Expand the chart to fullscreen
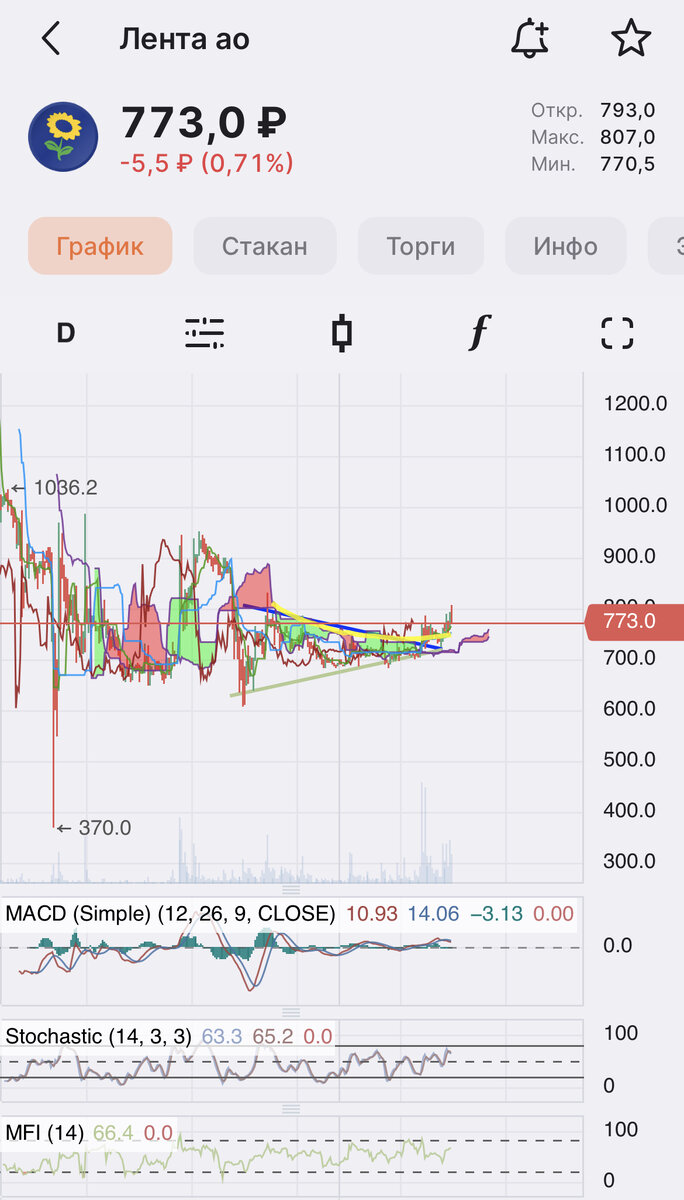684x1200 pixels. [617, 333]
